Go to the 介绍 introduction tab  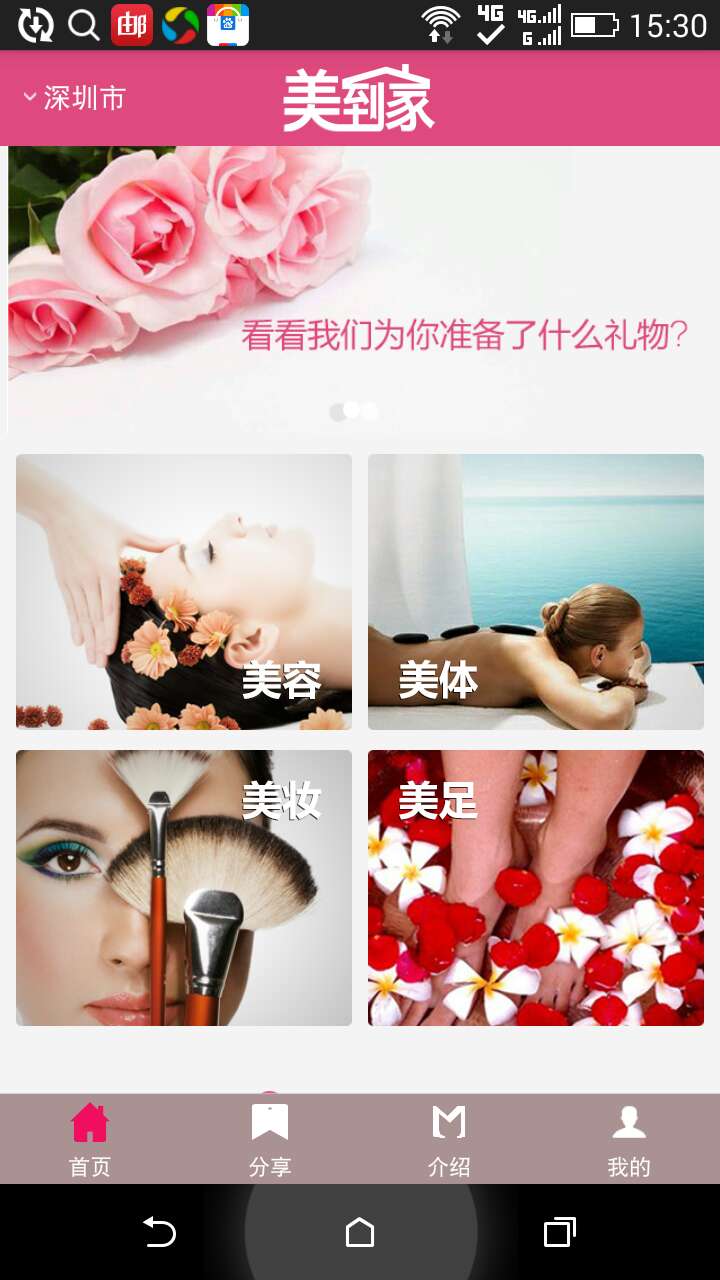click(x=449, y=1140)
